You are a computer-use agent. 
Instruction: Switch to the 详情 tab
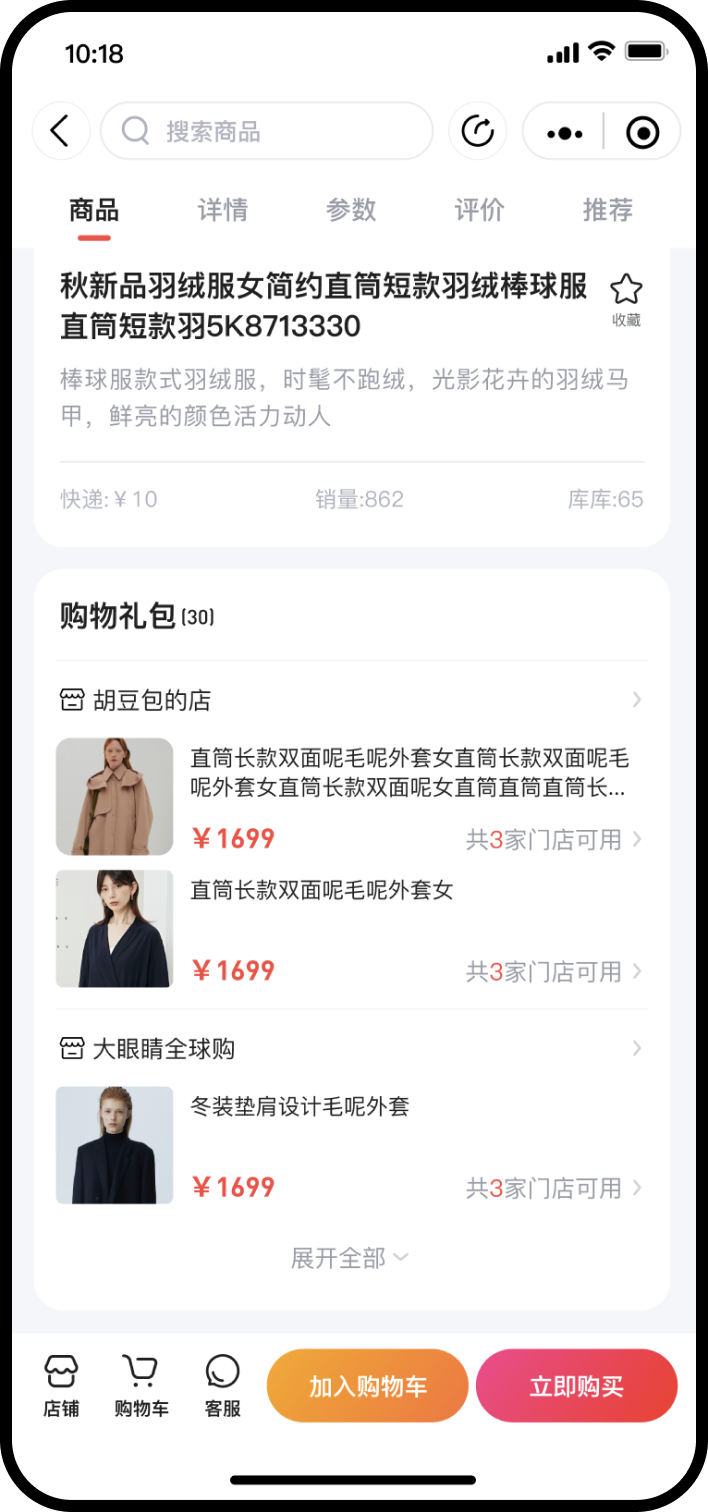pyautogui.click(x=222, y=210)
